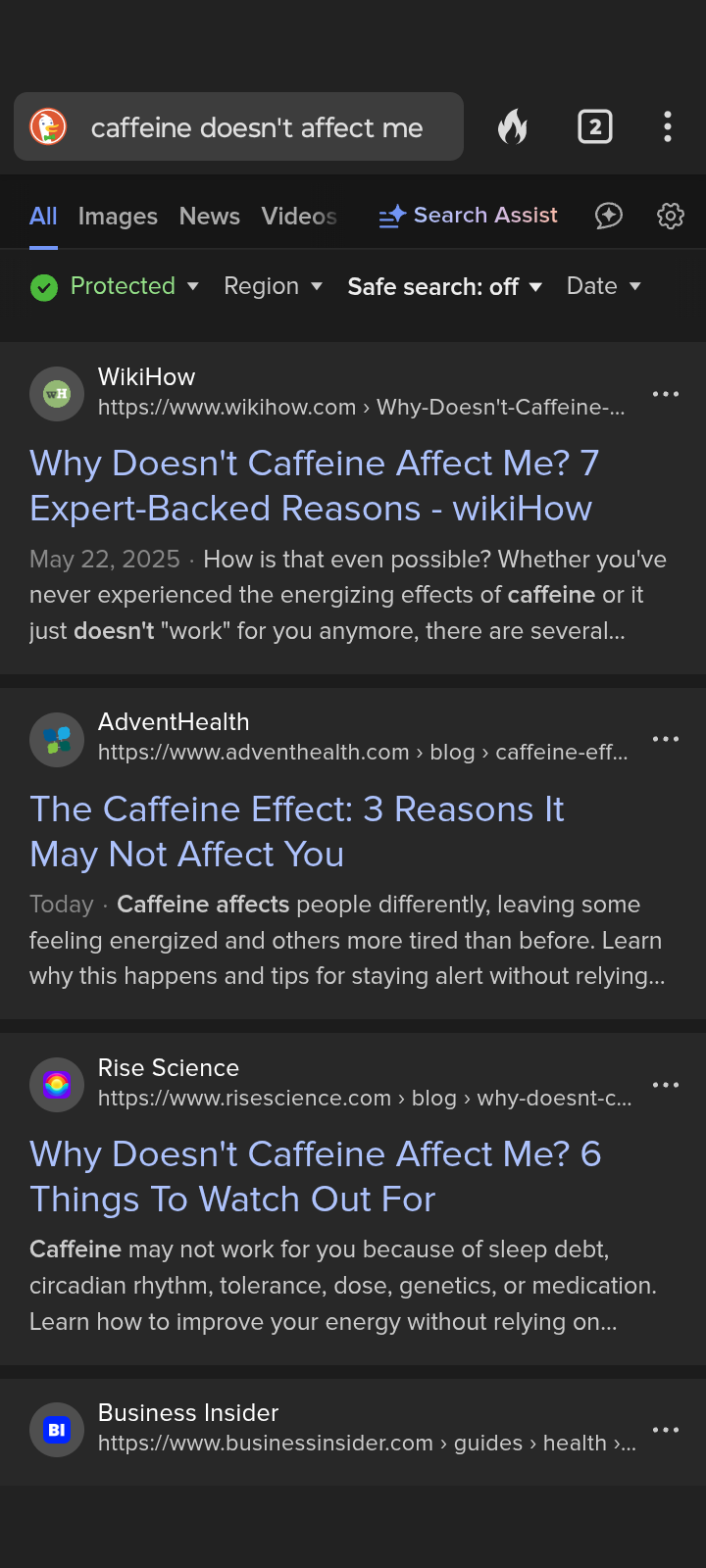Viewport: 706px width, 1568px height.
Task: Tap the fire icon to clear data
Action: (512, 126)
